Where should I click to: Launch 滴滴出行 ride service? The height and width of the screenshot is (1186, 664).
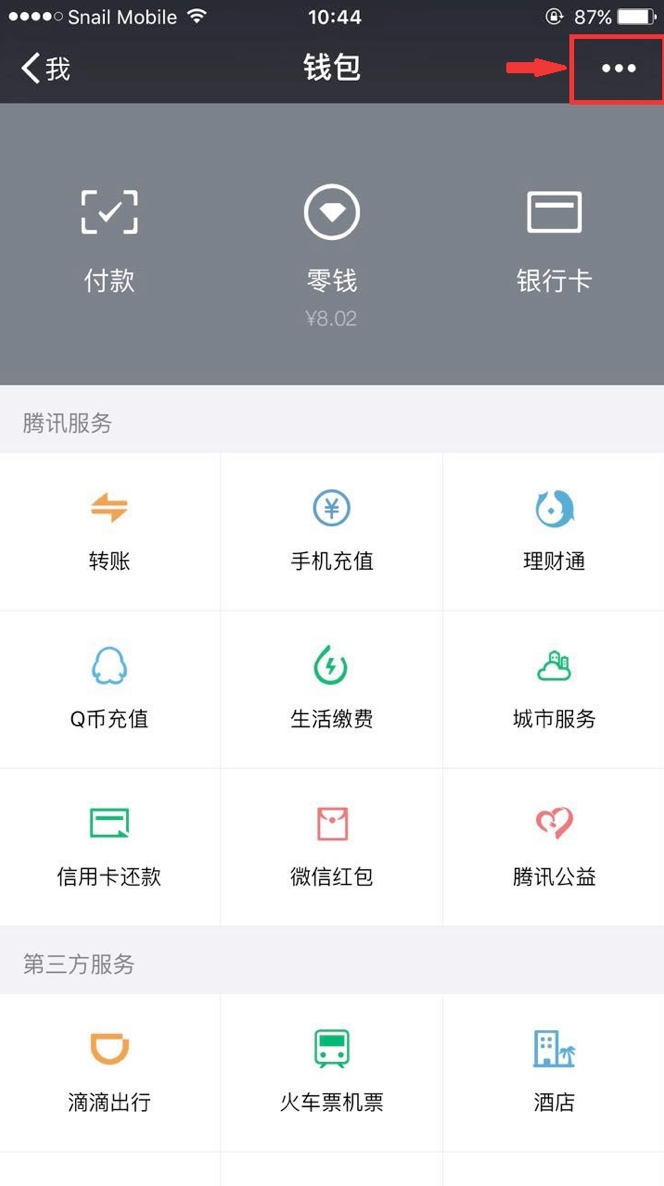point(110,1073)
